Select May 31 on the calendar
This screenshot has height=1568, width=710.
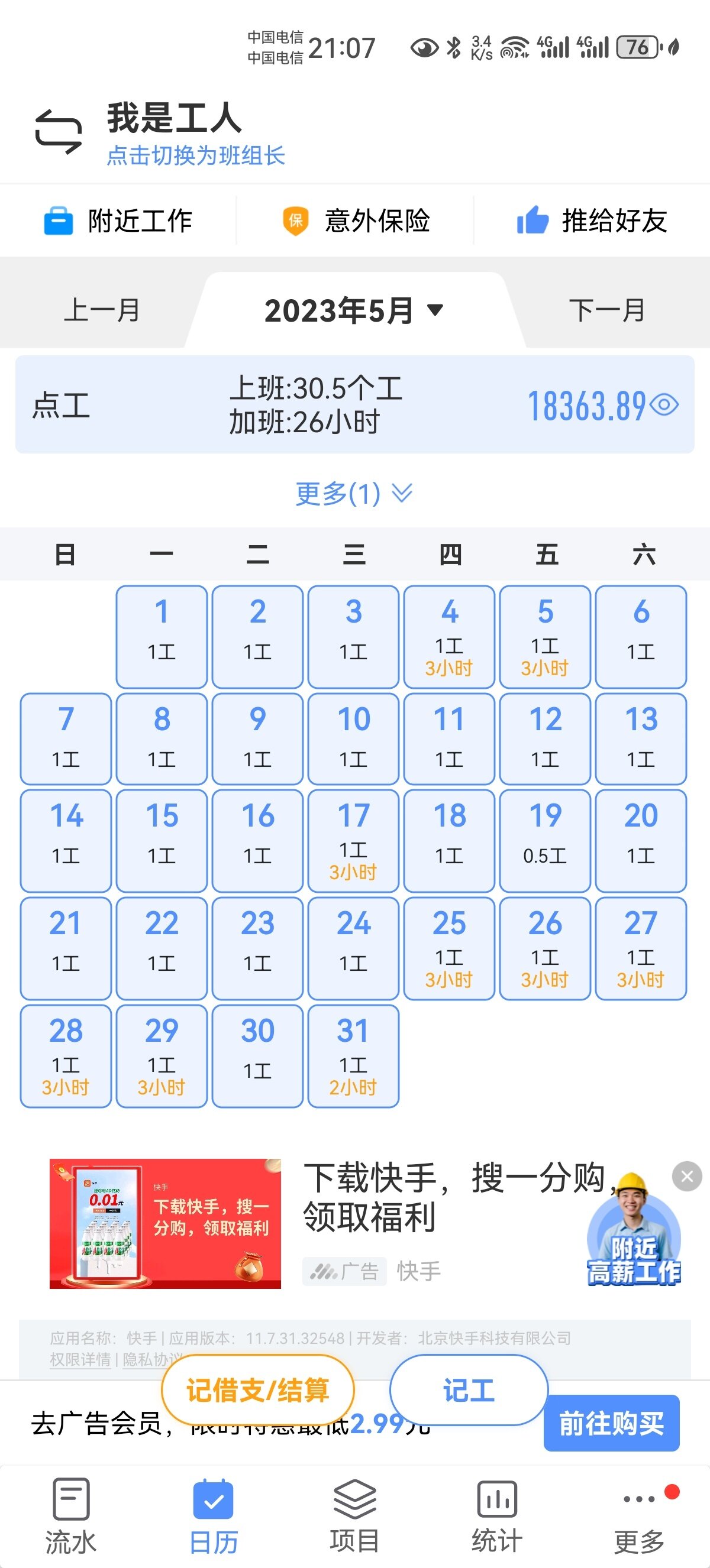click(354, 1055)
